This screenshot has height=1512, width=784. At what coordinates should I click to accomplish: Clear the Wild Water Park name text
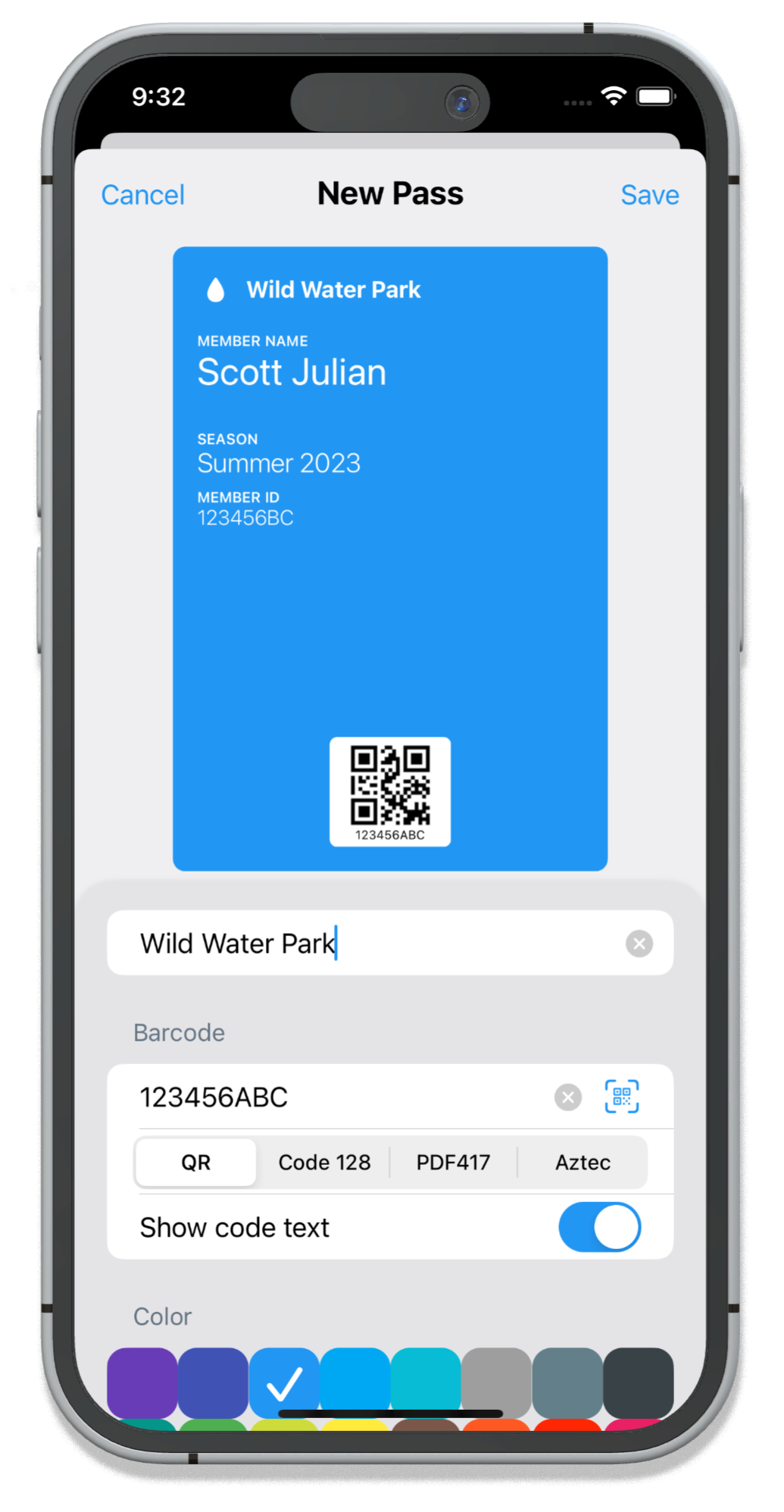coord(639,944)
